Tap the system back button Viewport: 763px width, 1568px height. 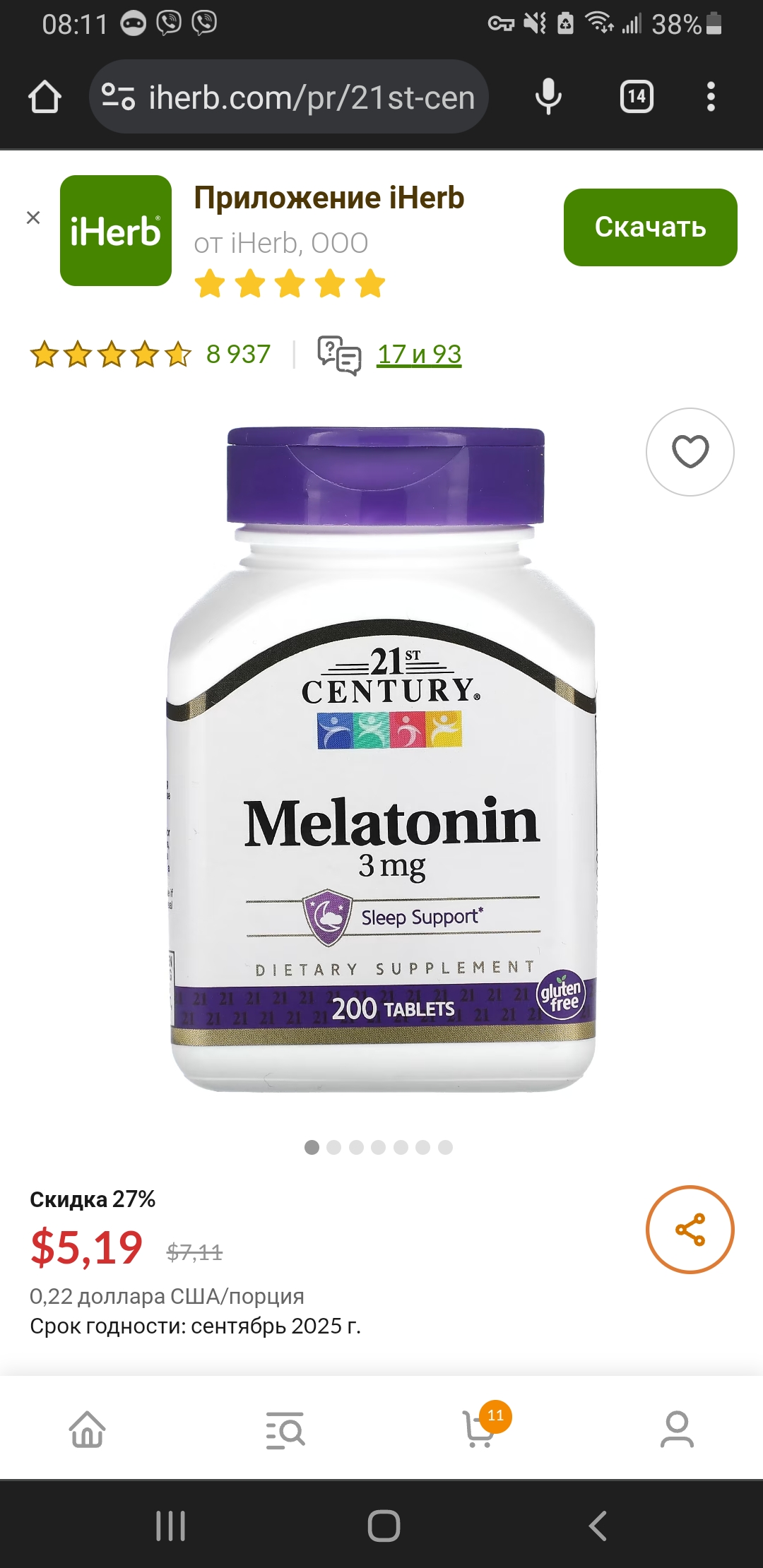598,1526
